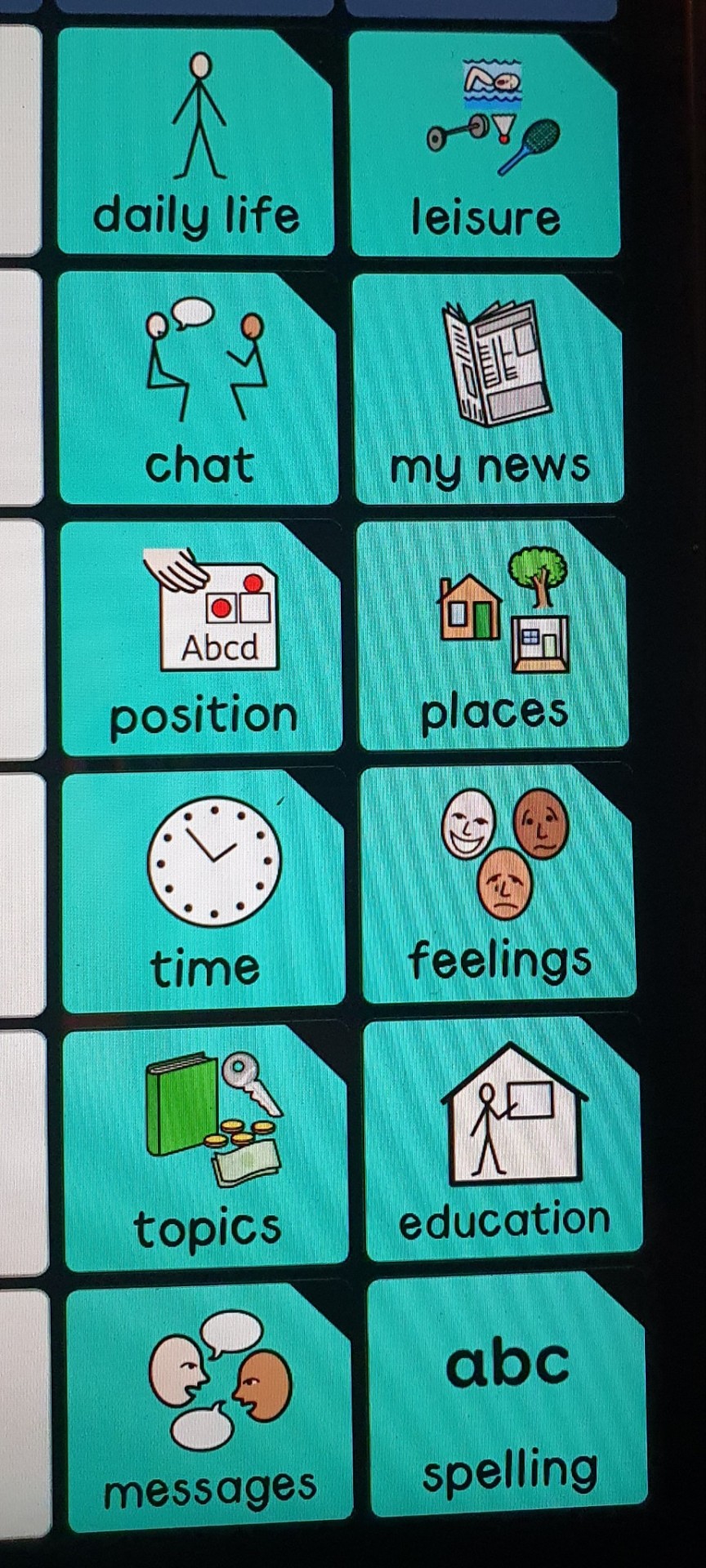This screenshot has width=706, height=1568.
Task: Open the messages folder
Action: click(208, 1406)
